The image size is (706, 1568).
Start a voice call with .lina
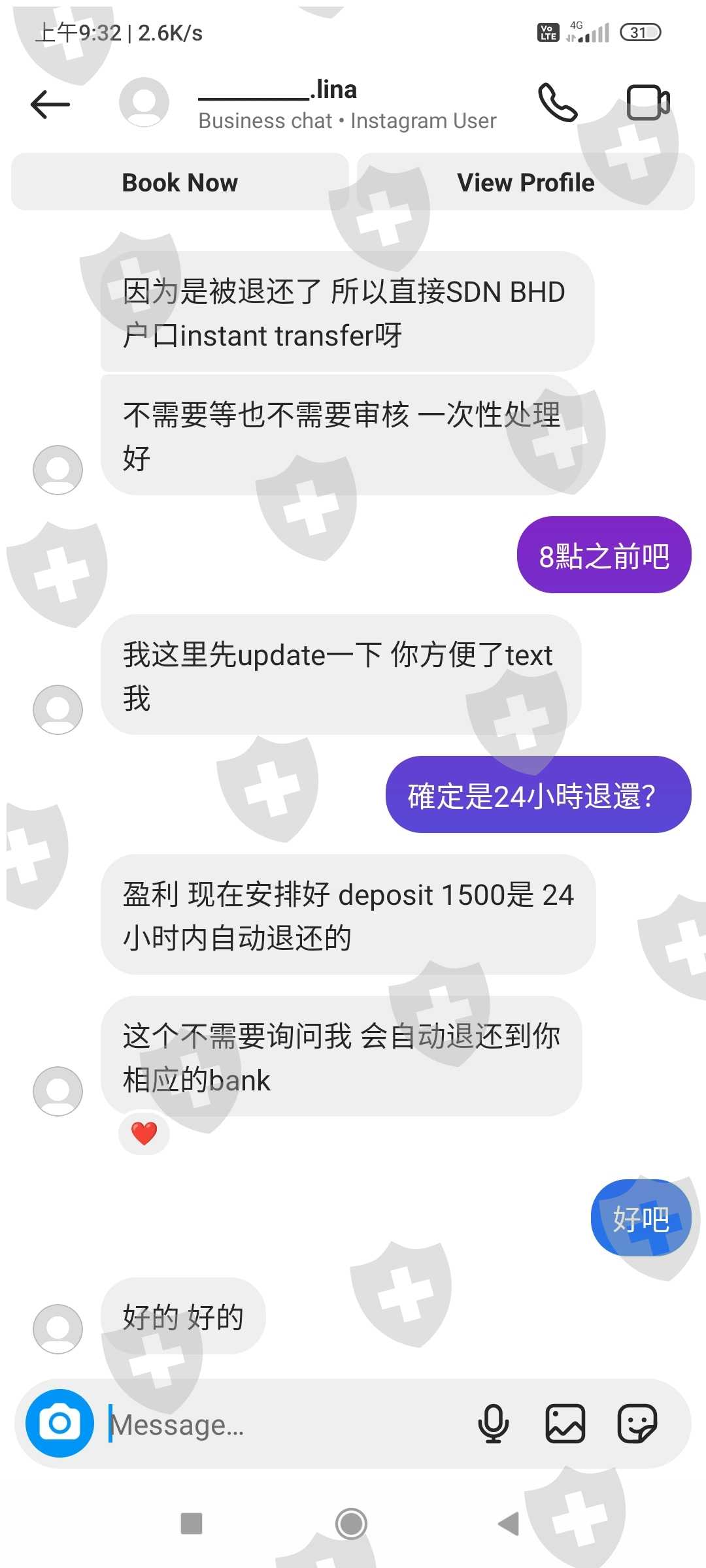(558, 103)
